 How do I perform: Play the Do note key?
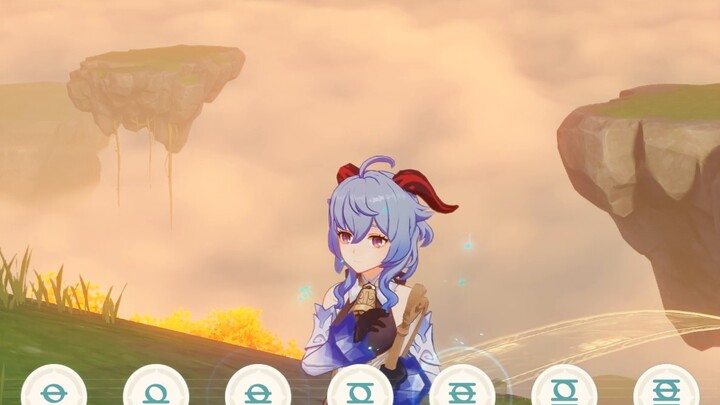[54, 392]
